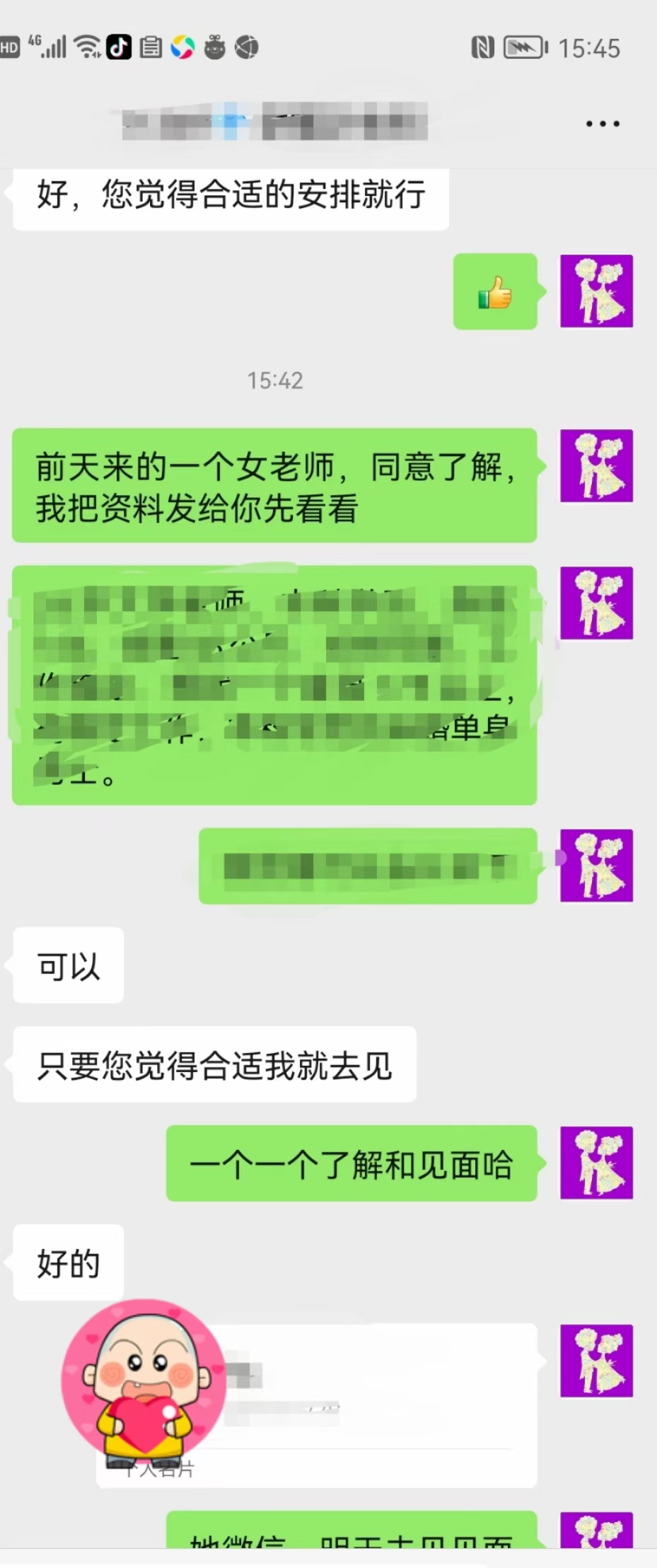View the profile avatar beside the 一个一个了解和见面哈 message
657x1568 pixels.
click(x=596, y=1163)
